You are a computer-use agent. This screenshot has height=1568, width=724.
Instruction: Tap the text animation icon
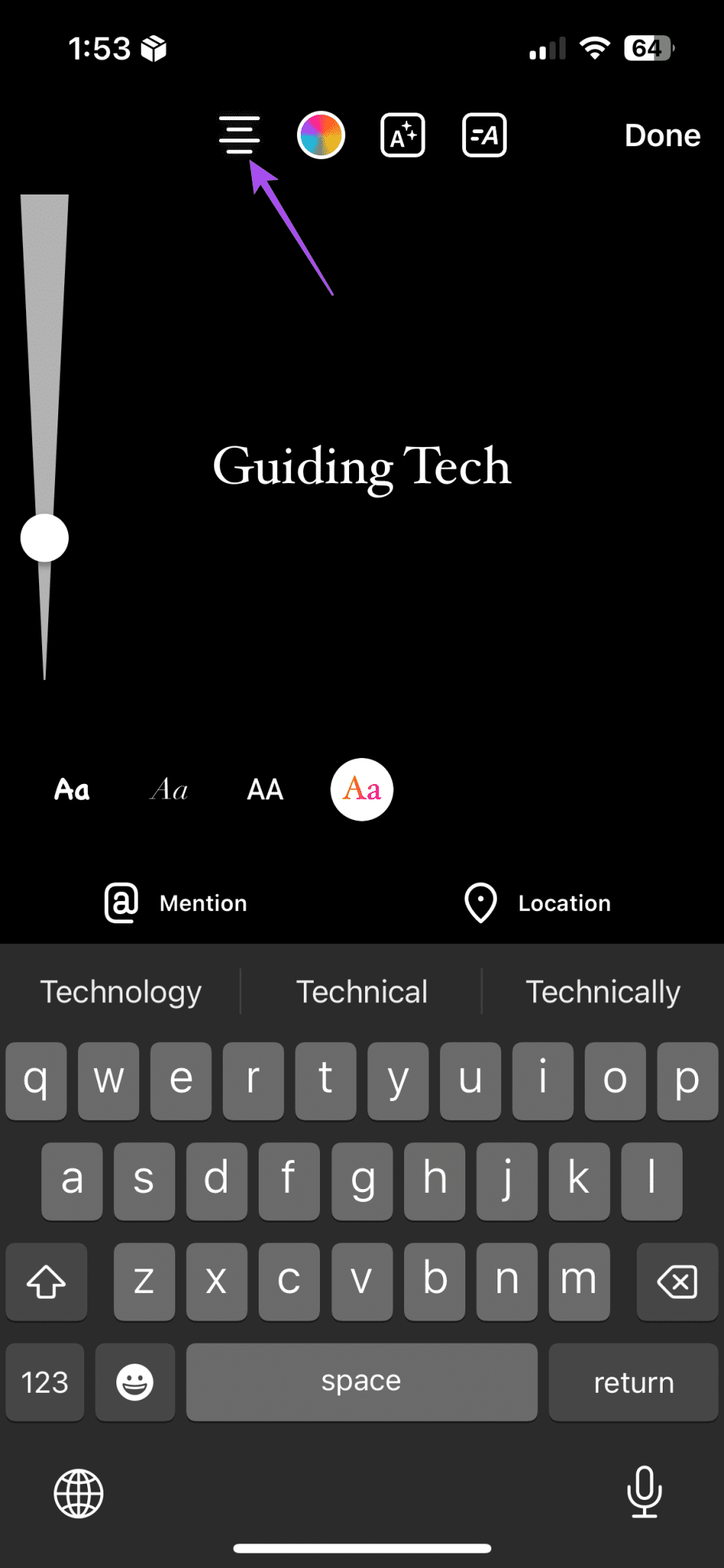pyautogui.click(x=484, y=134)
